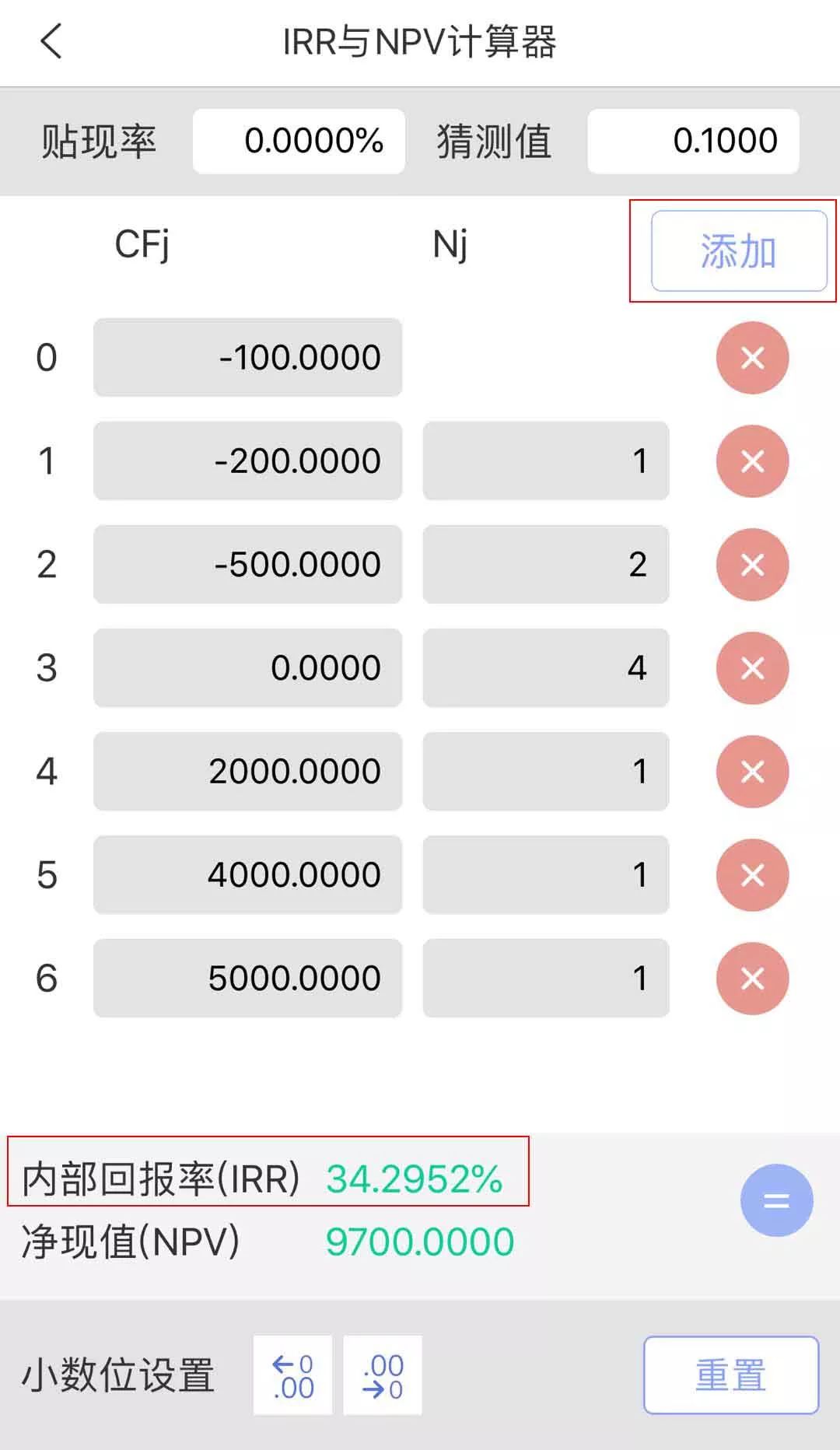Delete cash flow row 0 (-100.0000)
840x1450 pixels.
pos(752,358)
